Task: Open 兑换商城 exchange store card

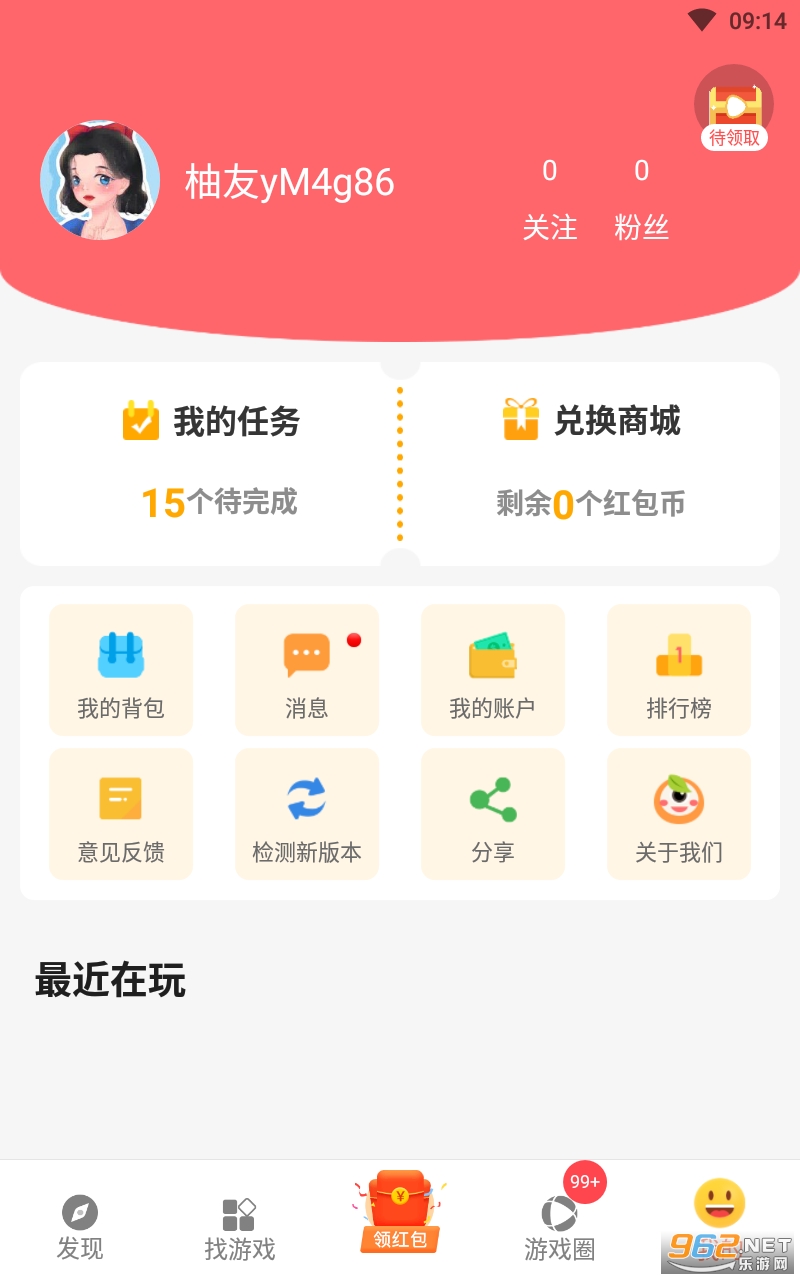Action: click(x=591, y=462)
